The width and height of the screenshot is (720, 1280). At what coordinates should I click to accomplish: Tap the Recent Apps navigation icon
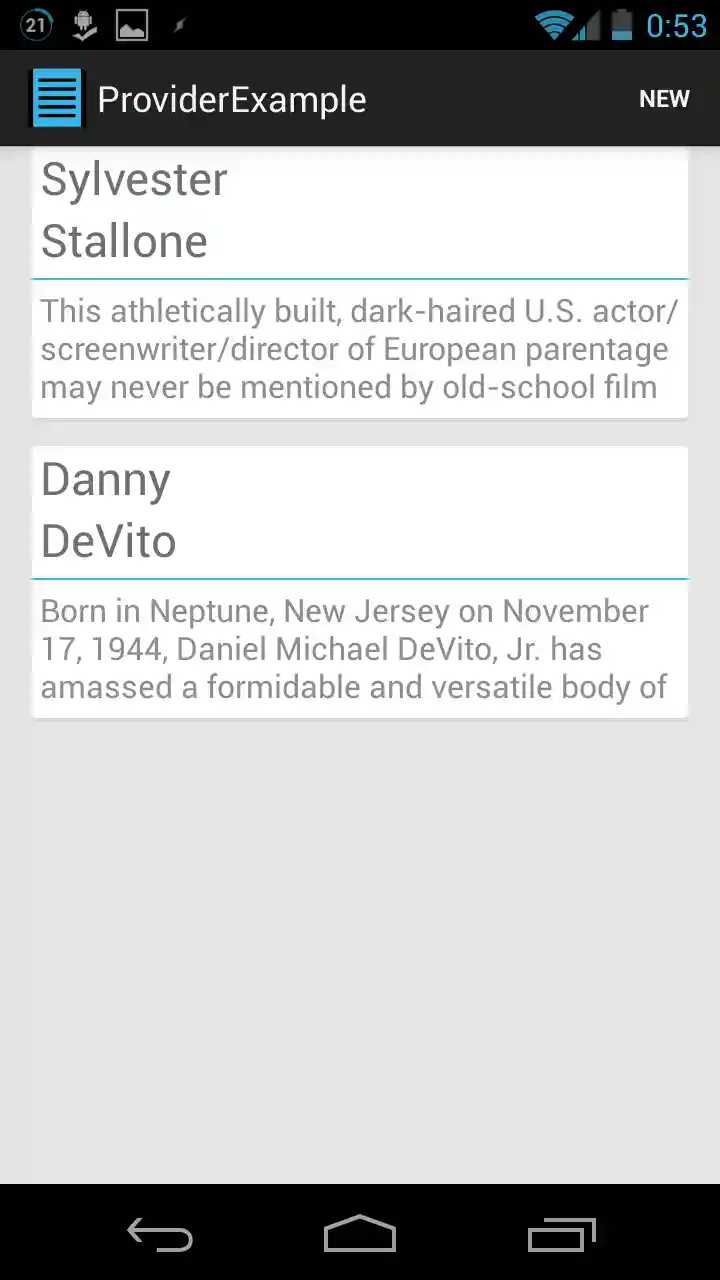[561, 1234]
